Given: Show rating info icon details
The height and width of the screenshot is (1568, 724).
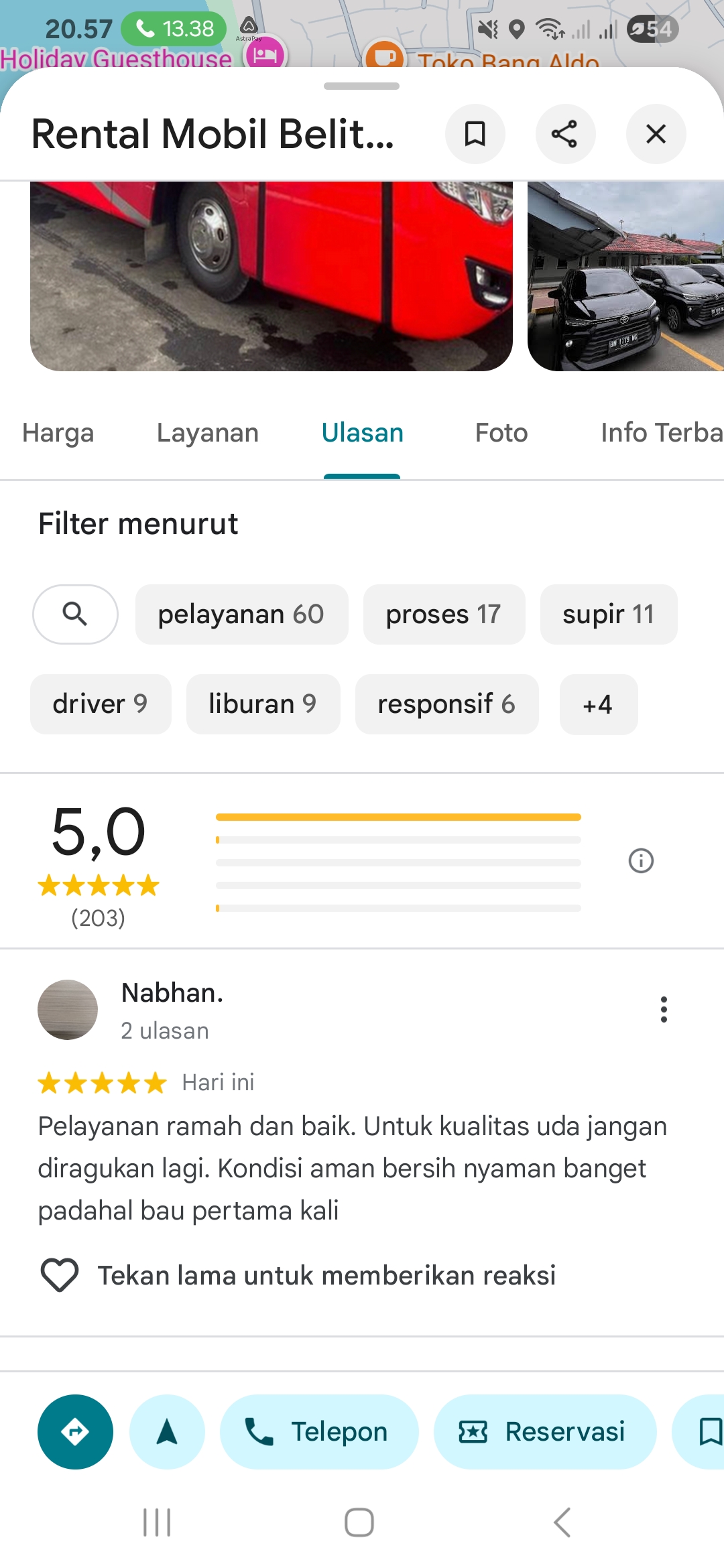Looking at the screenshot, I should click(641, 860).
